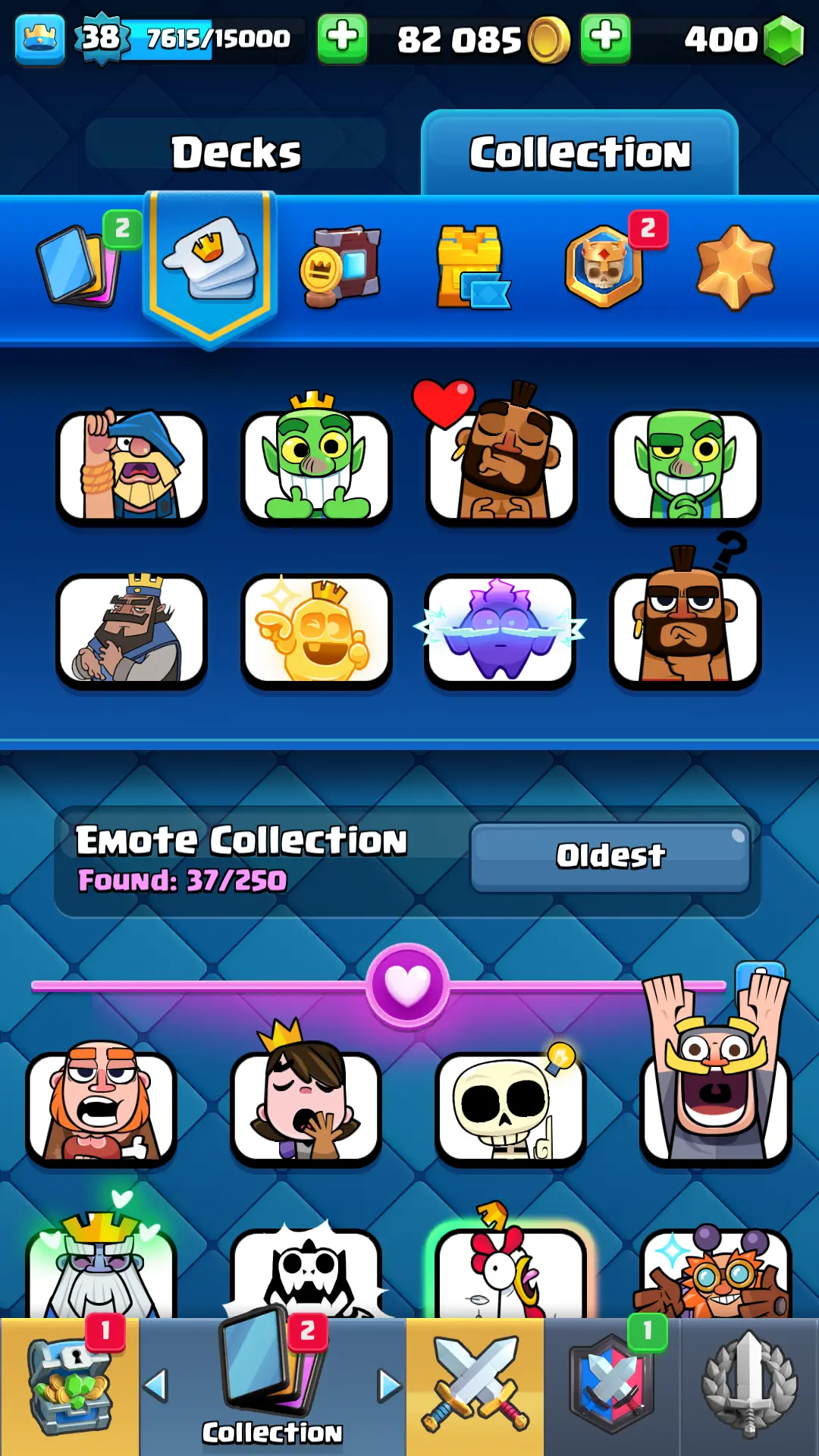819x1456 pixels.
Task: Open the clan shield tab
Action: coord(612,1386)
